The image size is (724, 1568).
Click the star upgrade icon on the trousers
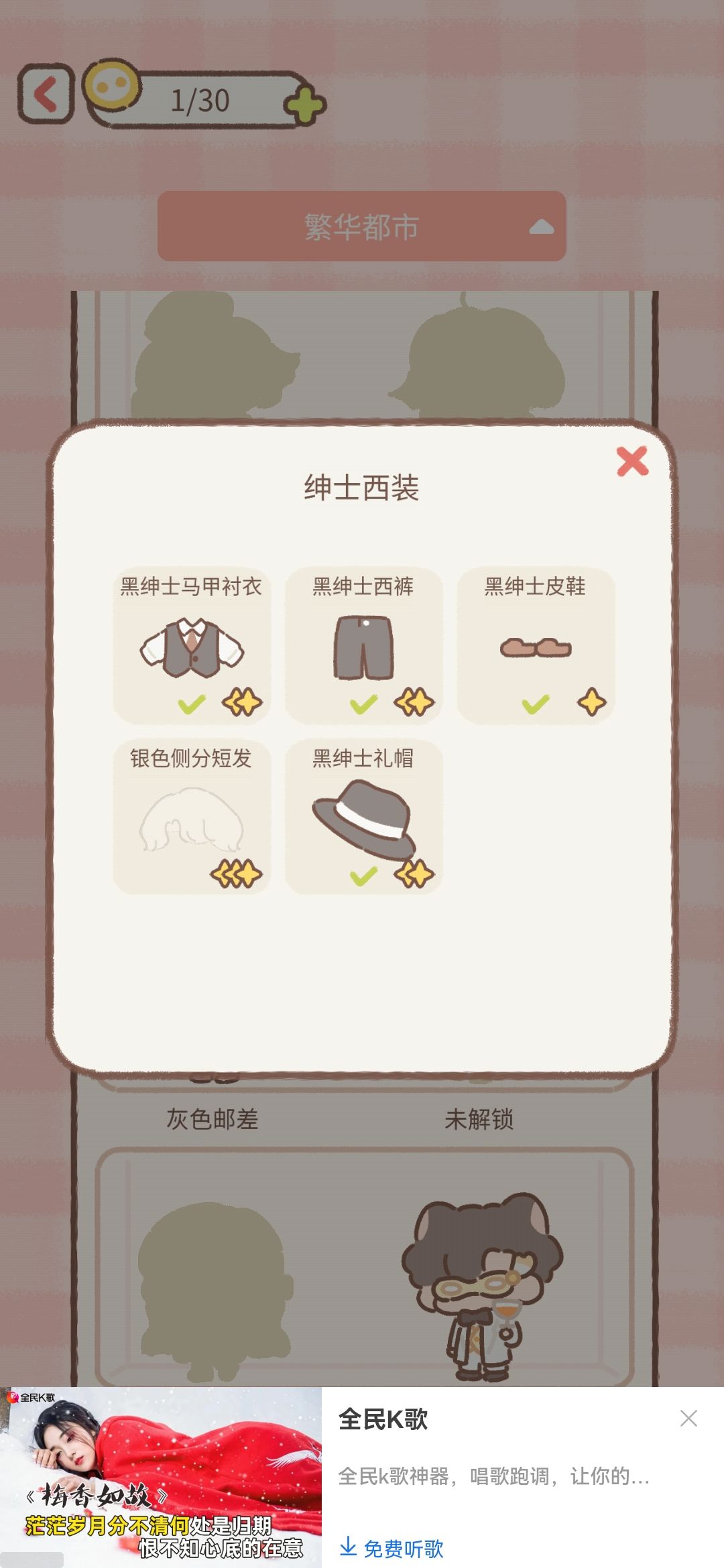pyautogui.click(x=414, y=702)
